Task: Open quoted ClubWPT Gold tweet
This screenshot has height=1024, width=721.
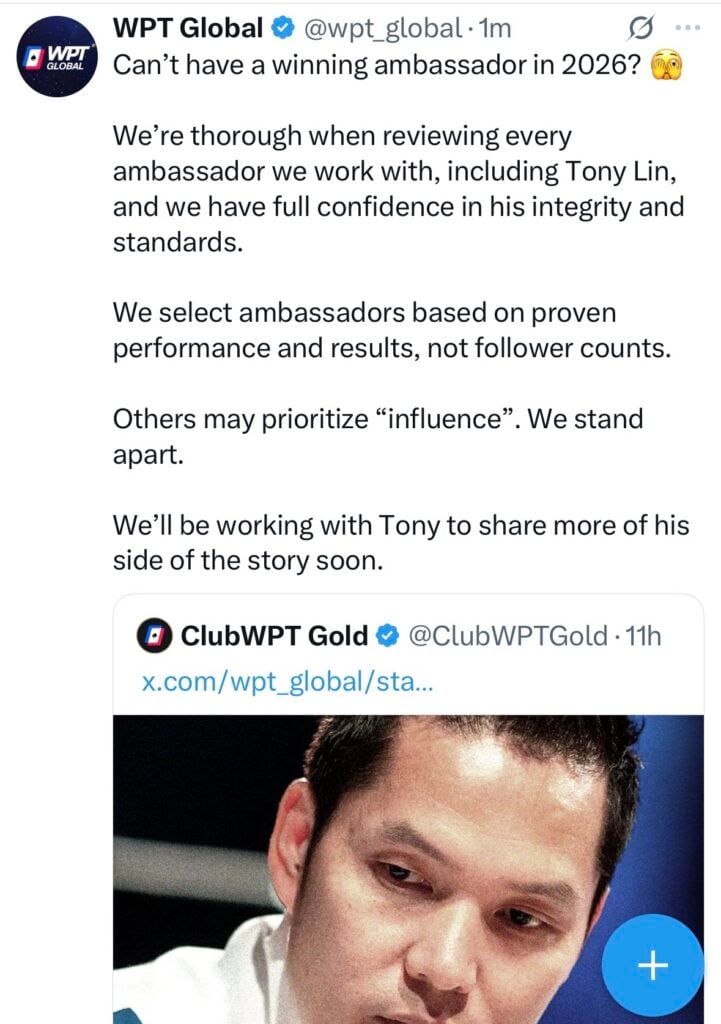Action: 420,635
